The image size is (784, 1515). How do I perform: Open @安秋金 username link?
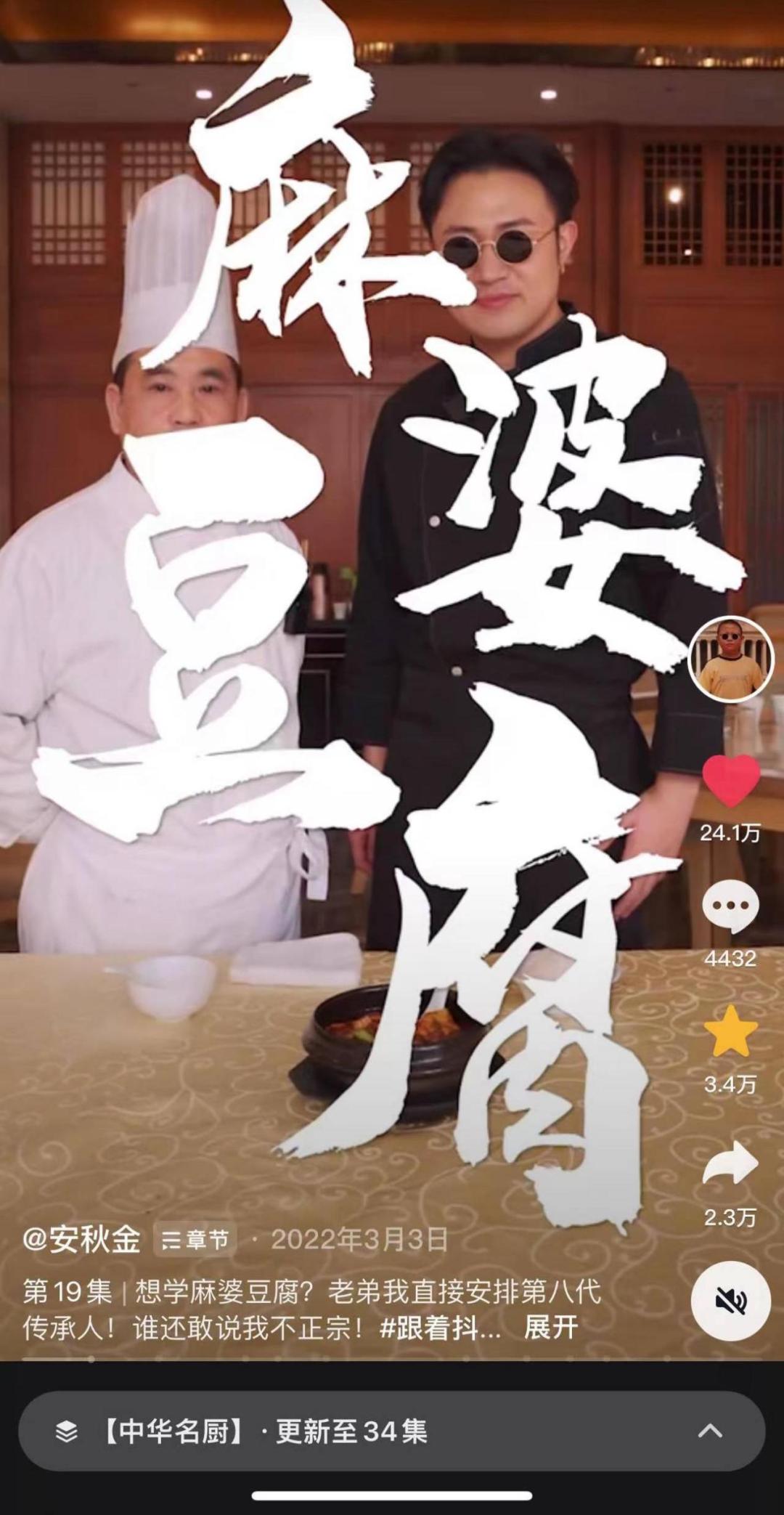point(81,1239)
